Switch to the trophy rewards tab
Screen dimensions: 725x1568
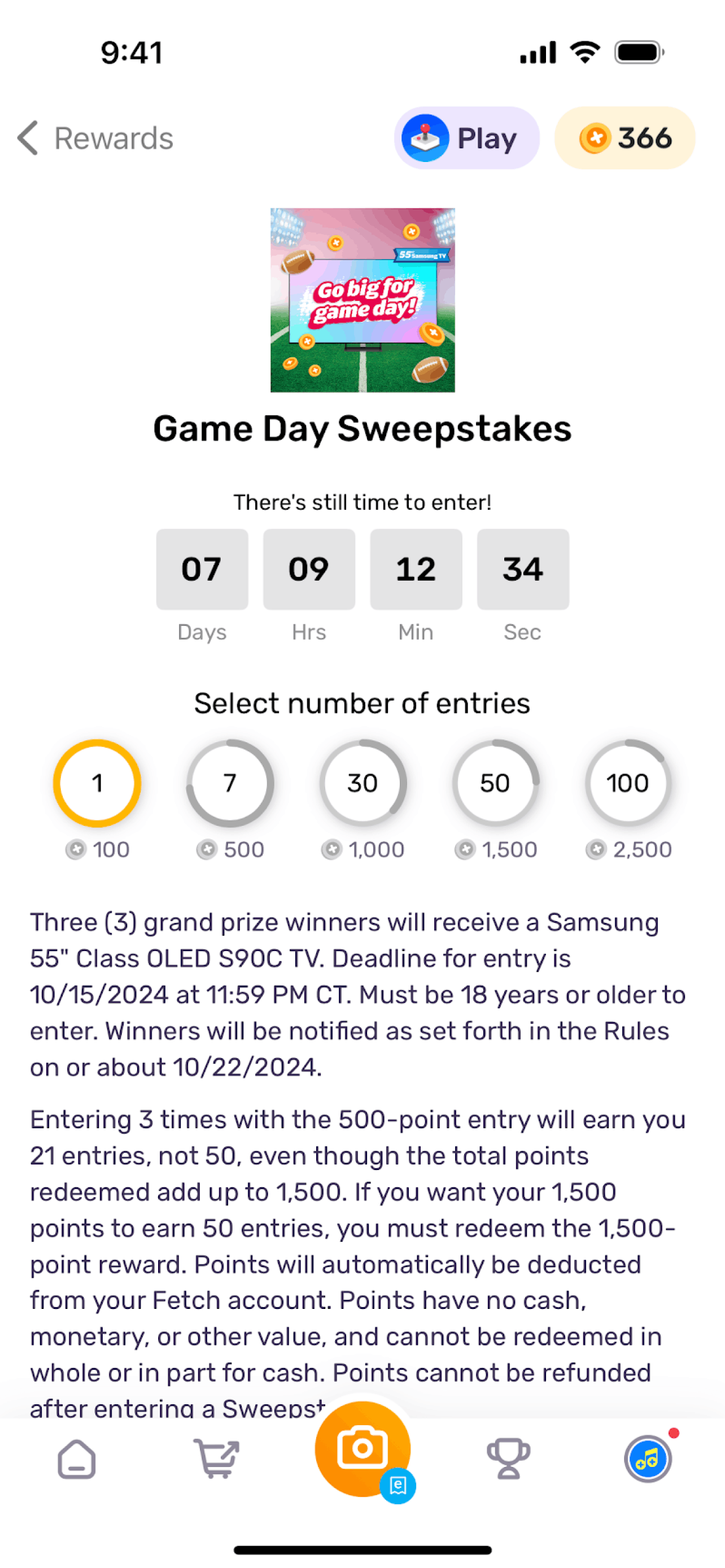point(508,1459)
